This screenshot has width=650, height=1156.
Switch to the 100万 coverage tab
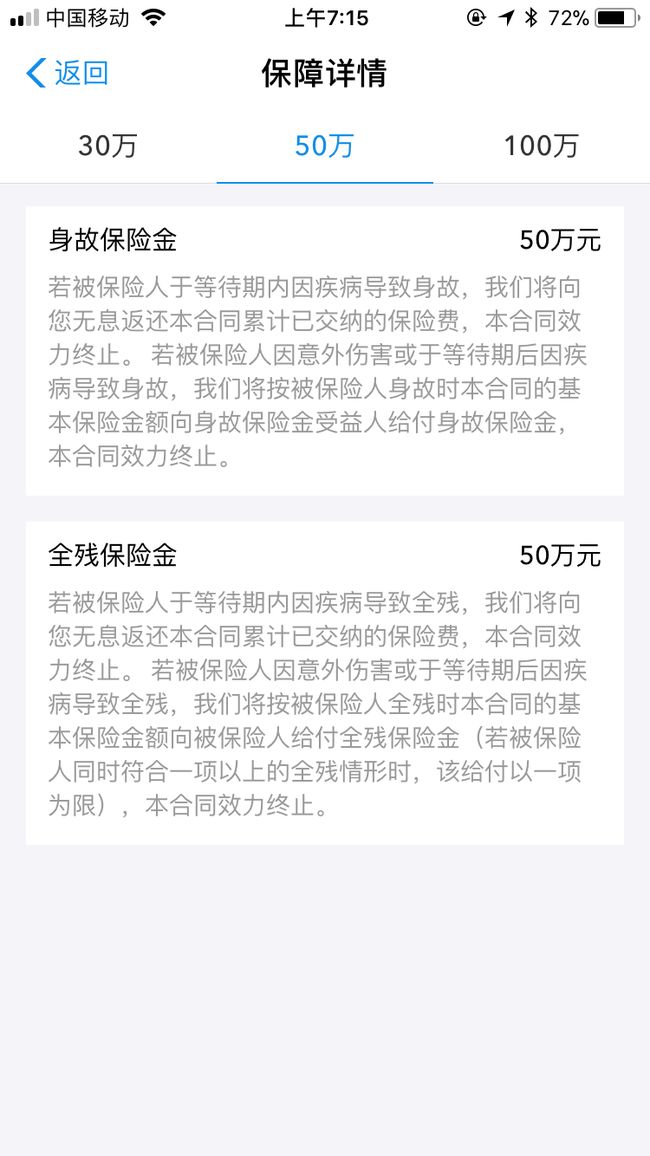tap(541, 145)
